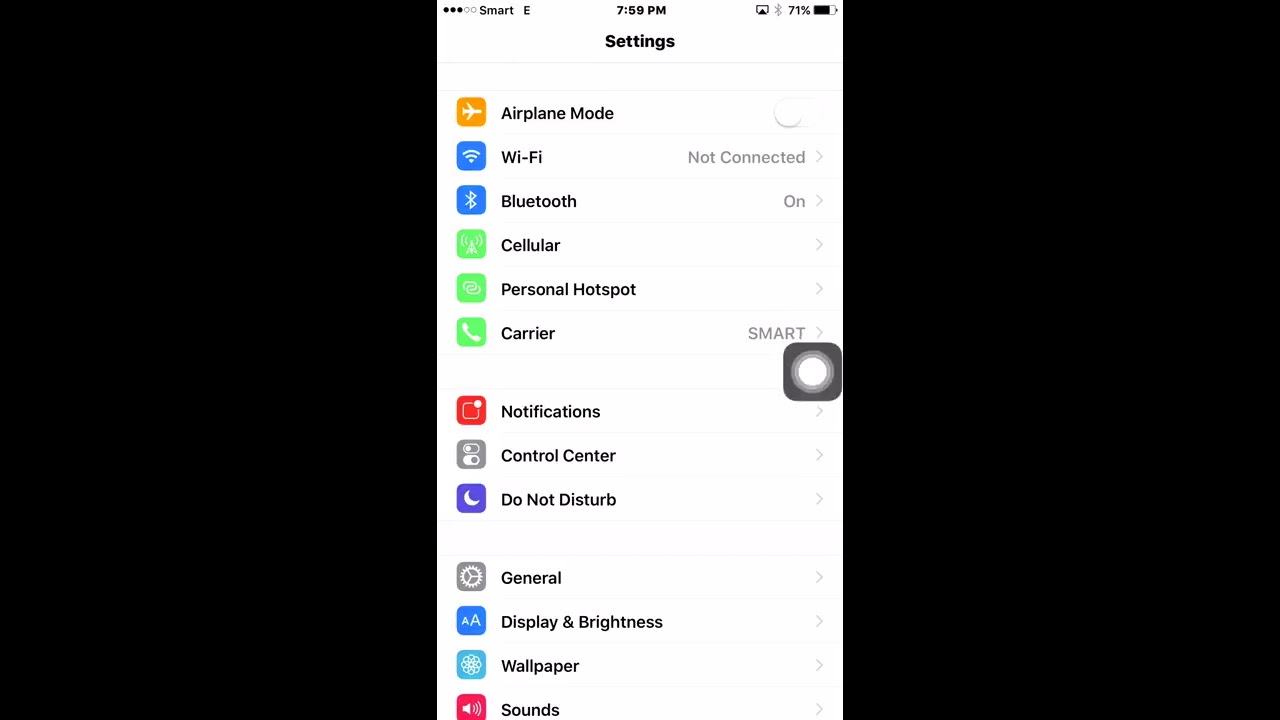Open Notifications settings

click(640, 411)
